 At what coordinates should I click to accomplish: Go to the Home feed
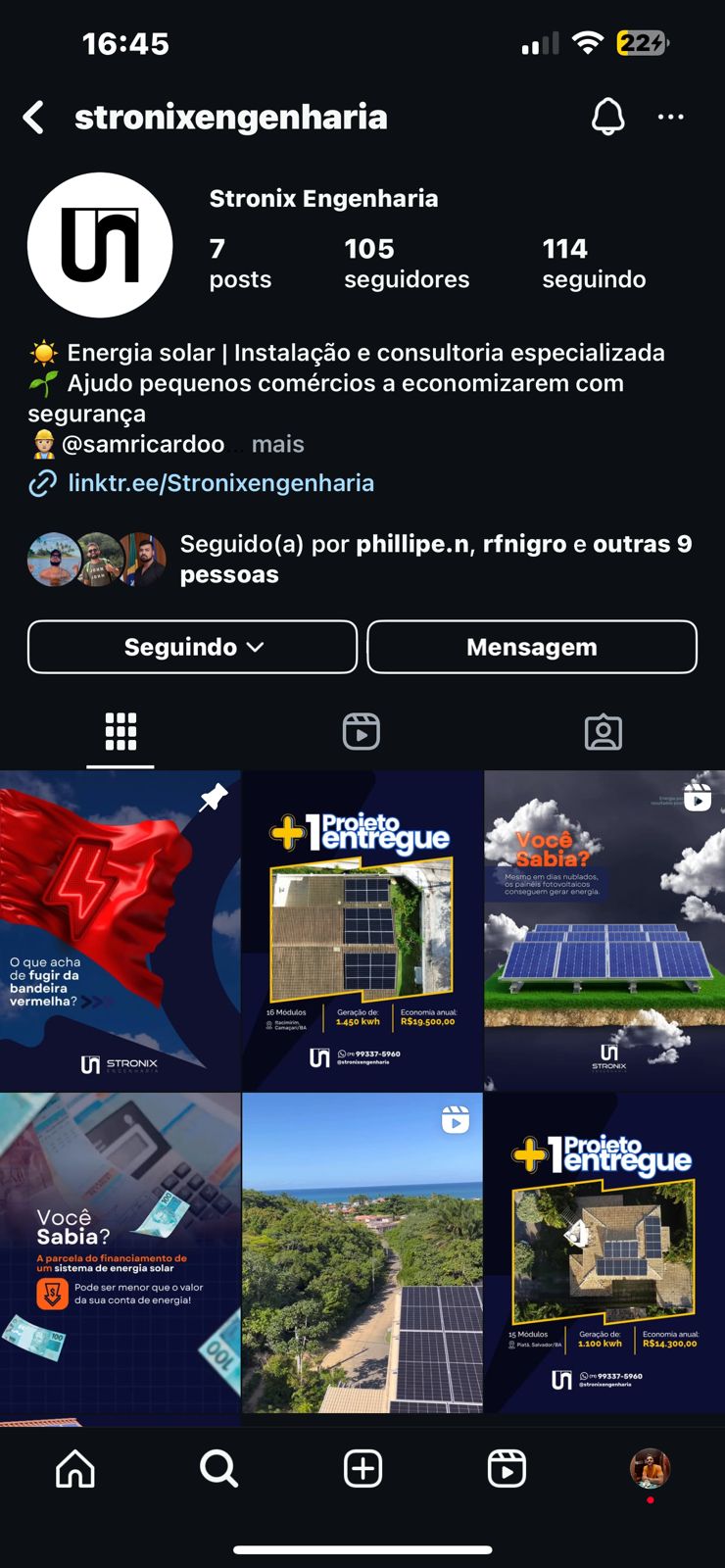pos(75,1469)
